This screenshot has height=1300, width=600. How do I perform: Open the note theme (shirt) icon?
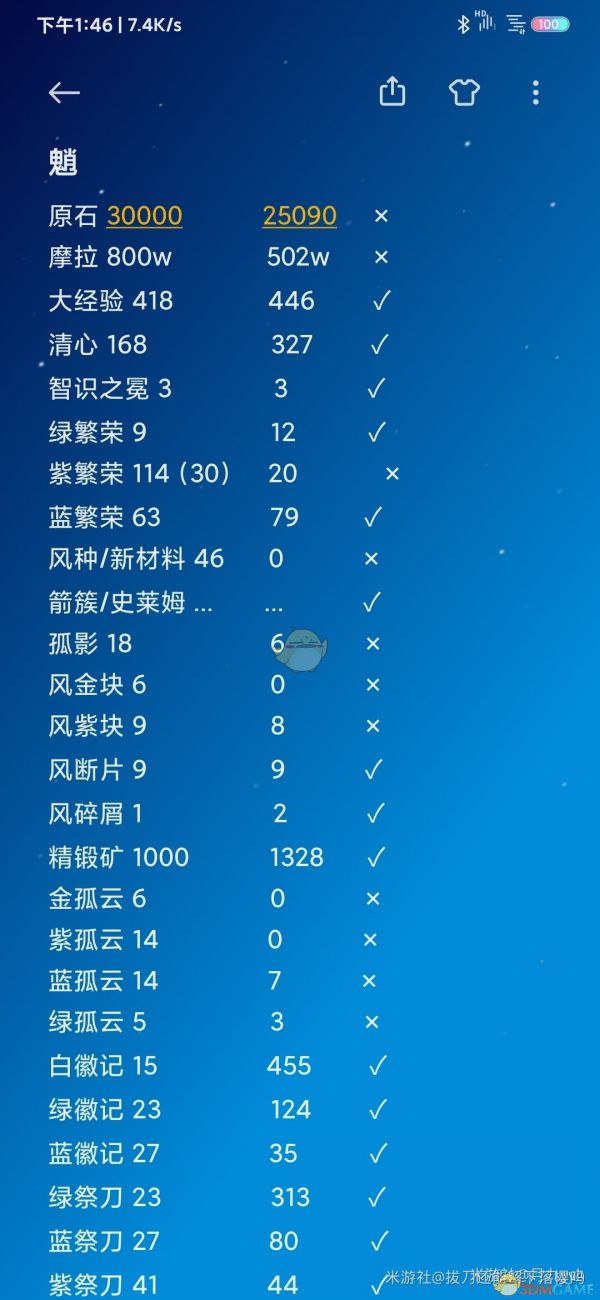coord(464,93)
